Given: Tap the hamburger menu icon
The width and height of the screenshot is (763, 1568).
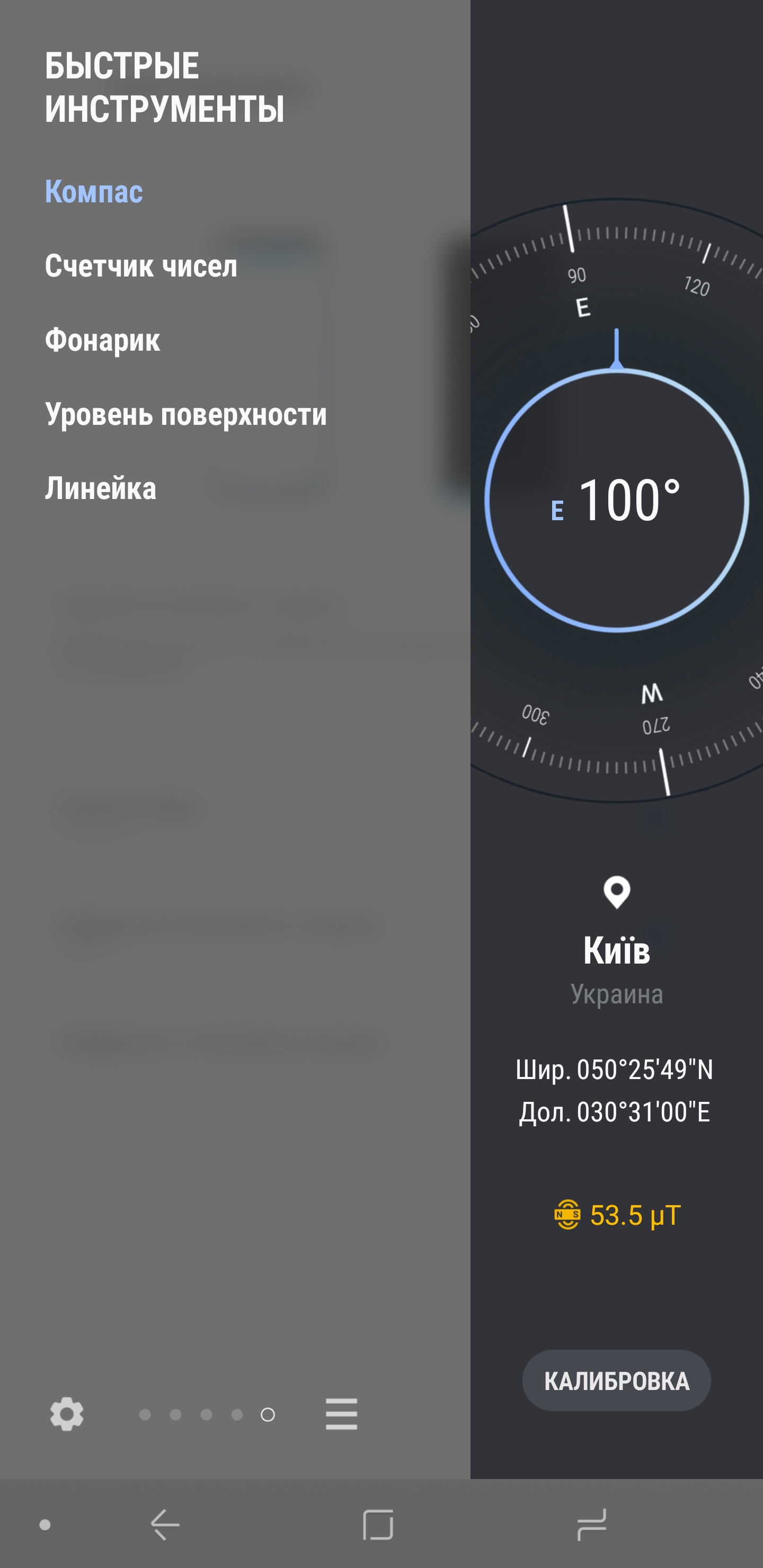Looking at the screenshot, I should 341,1414.
